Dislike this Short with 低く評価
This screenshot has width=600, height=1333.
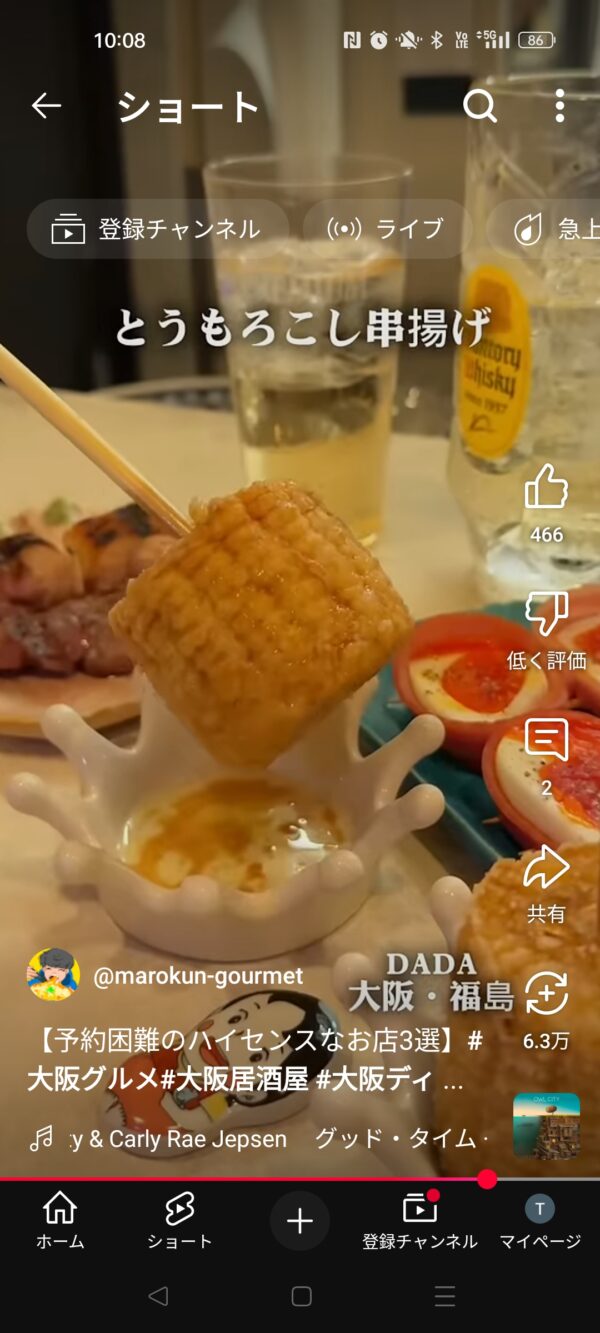tap(546, 615)
